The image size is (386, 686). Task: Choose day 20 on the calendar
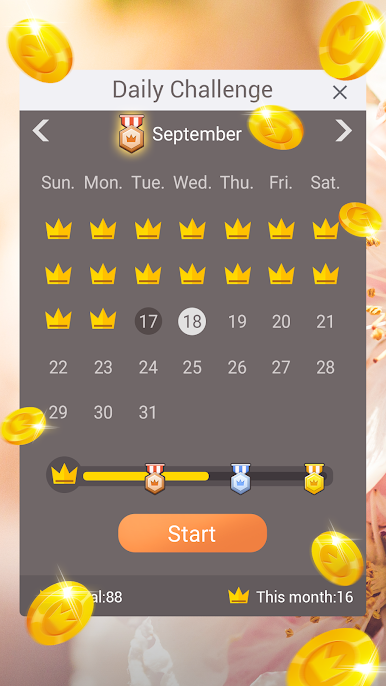click(x=281, y=322)
